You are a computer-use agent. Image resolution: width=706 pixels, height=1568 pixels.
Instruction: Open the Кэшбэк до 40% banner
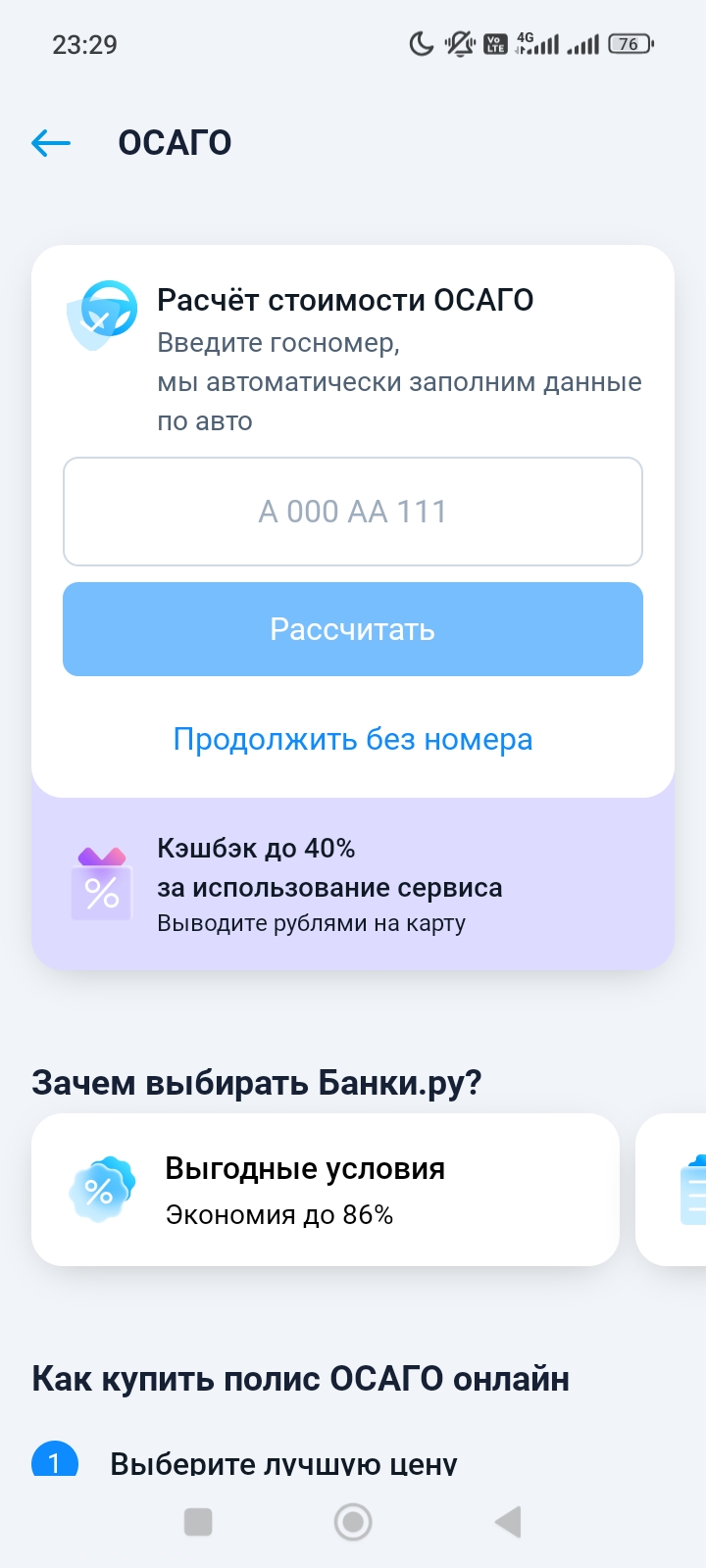click(x=353, y=884)
